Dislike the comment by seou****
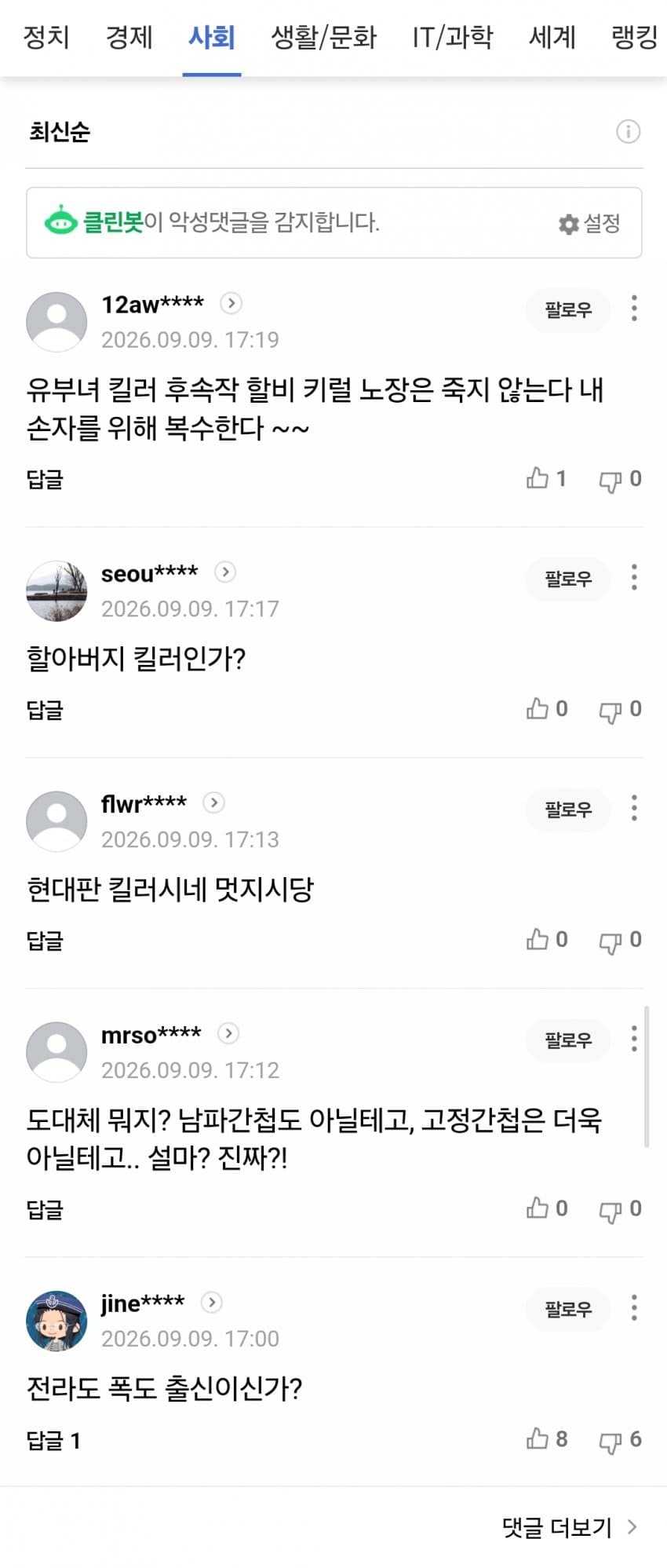This screenshot has width=667, height=1568. [x=620, y=710]
